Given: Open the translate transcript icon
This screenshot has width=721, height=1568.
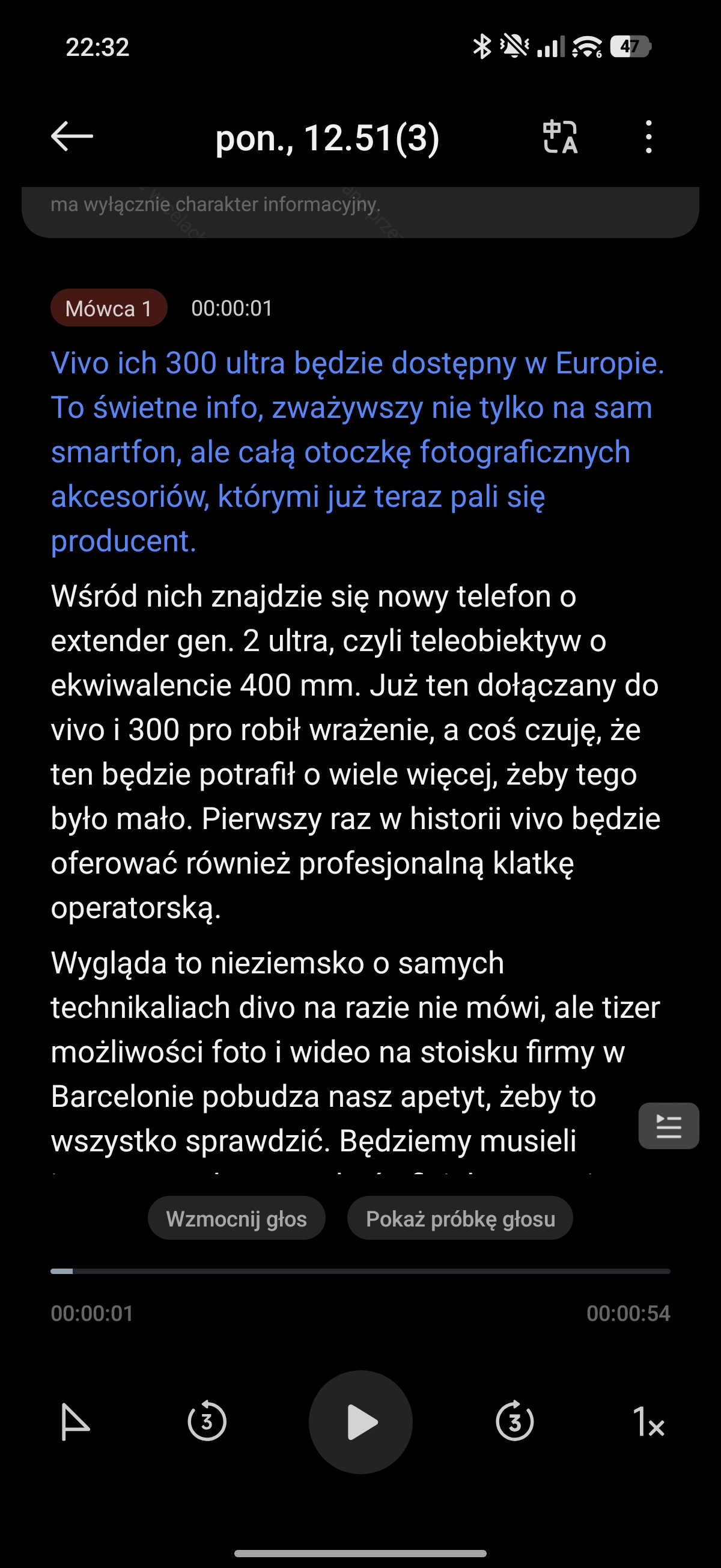Looking at the screenshot, I should pos(560,137).
